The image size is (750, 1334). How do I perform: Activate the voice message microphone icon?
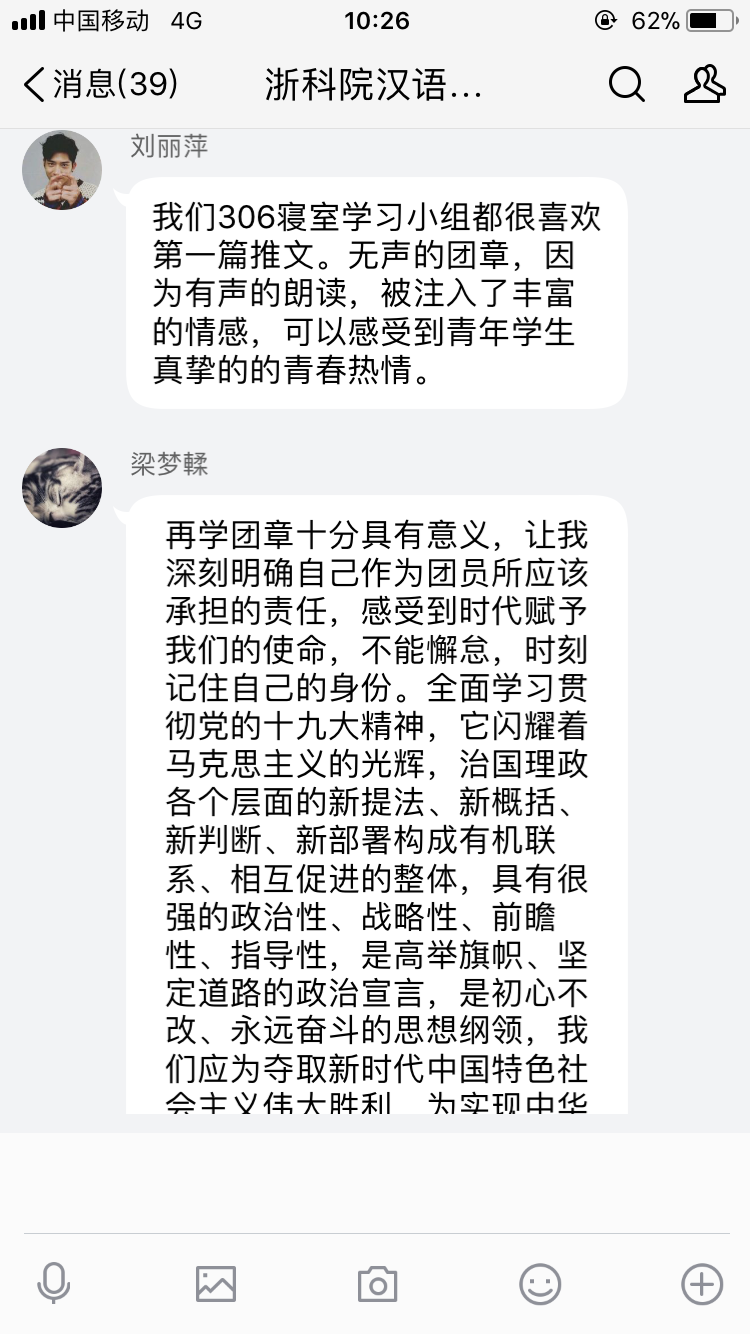pyautogui.click(x=55, y=1283)
